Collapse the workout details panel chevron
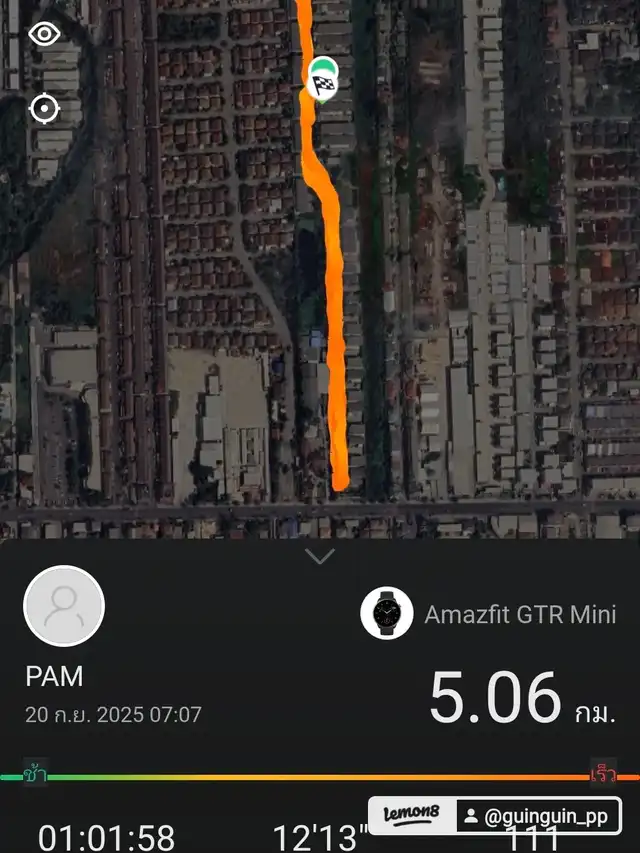This screenshot has height=853, width=640. 320,557
